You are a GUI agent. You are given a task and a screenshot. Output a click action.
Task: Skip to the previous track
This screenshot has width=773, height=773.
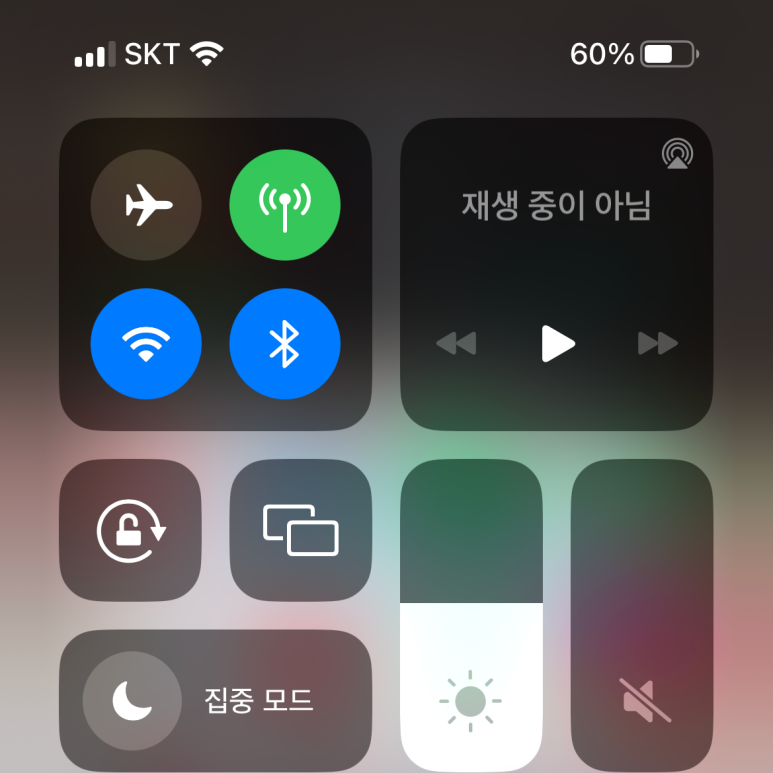coord(456,344)
